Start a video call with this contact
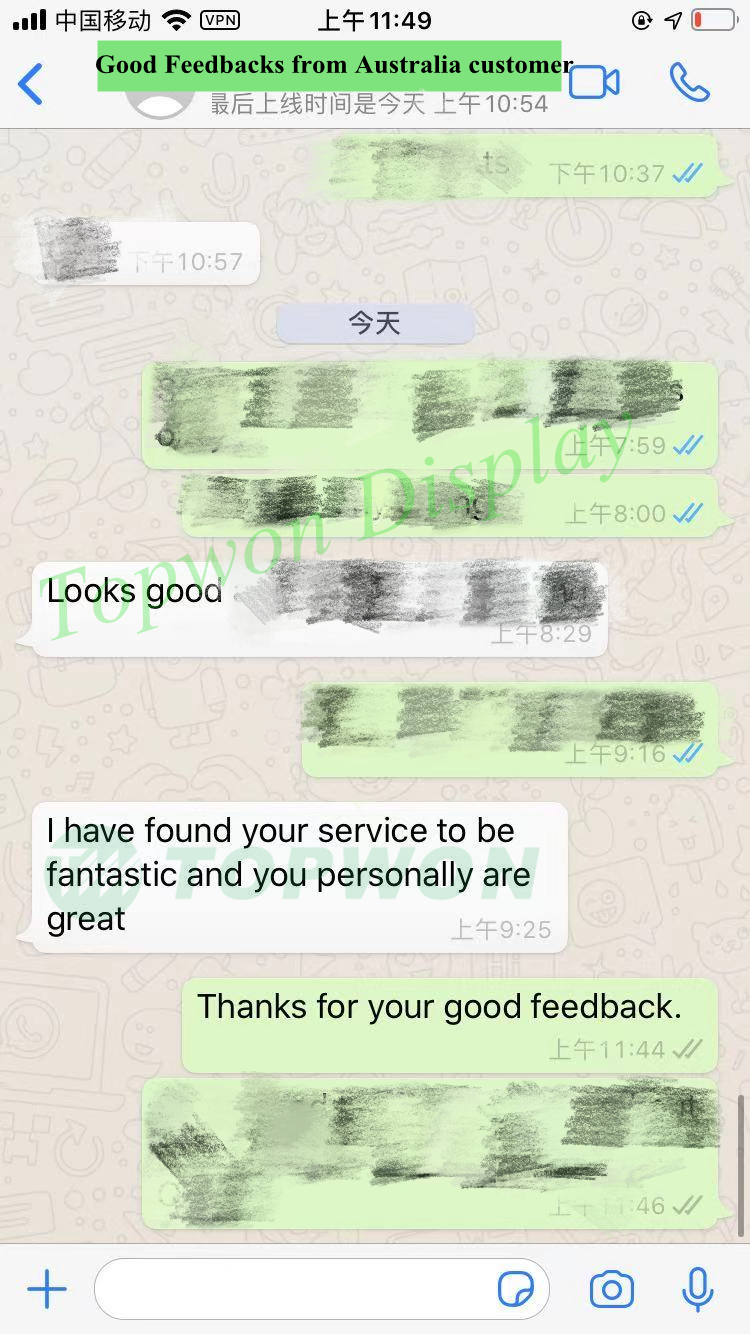This screenshot has height=1334, width=750. point(594,83)
